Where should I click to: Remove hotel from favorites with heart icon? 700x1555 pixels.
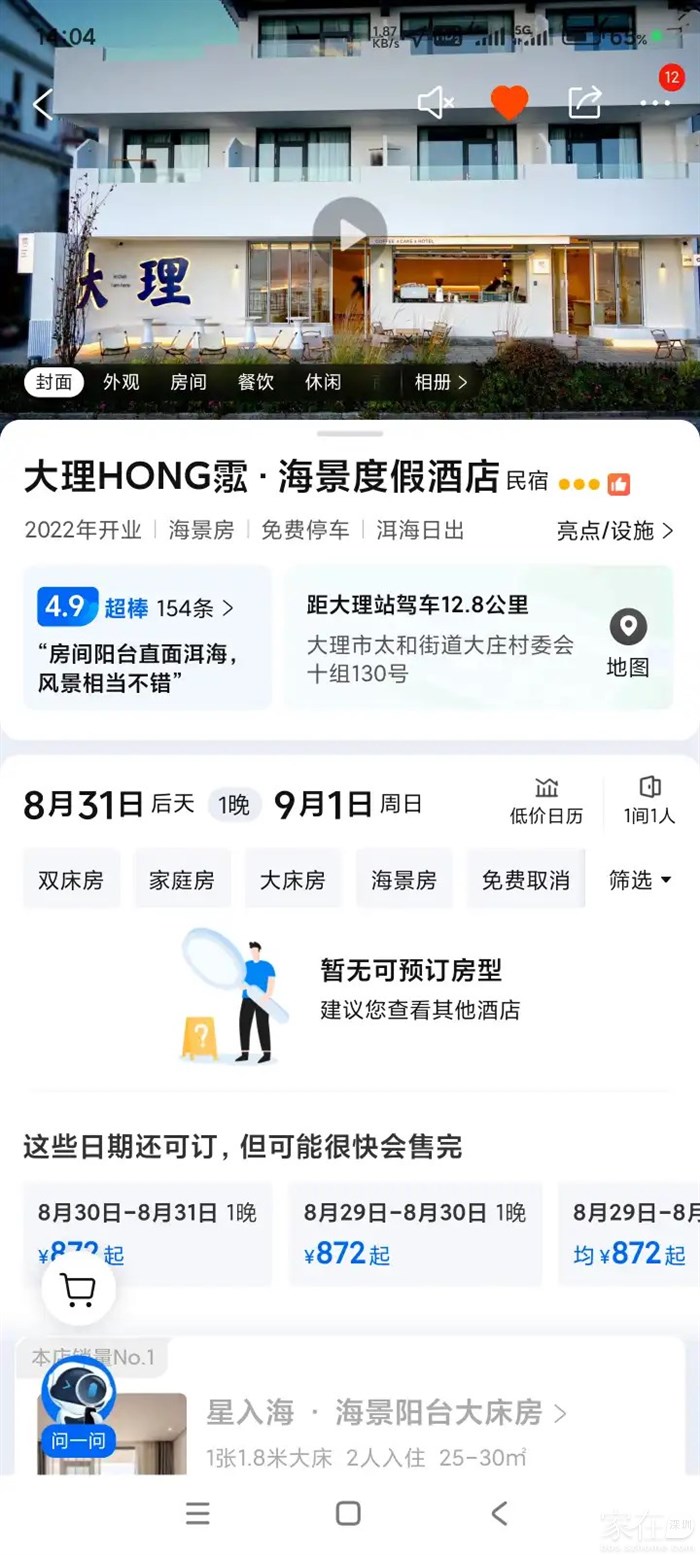(509, 102)
